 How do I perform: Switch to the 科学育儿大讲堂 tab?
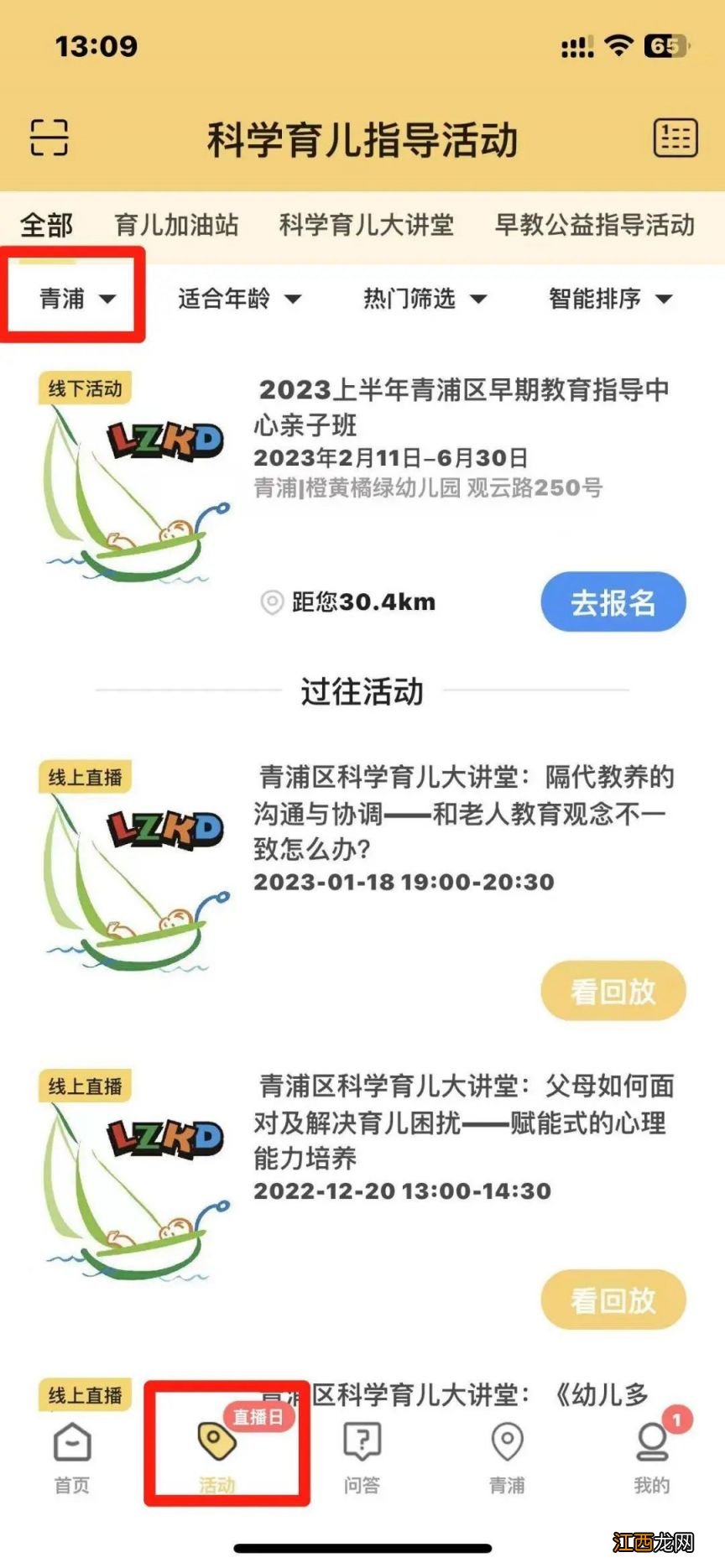367,225
